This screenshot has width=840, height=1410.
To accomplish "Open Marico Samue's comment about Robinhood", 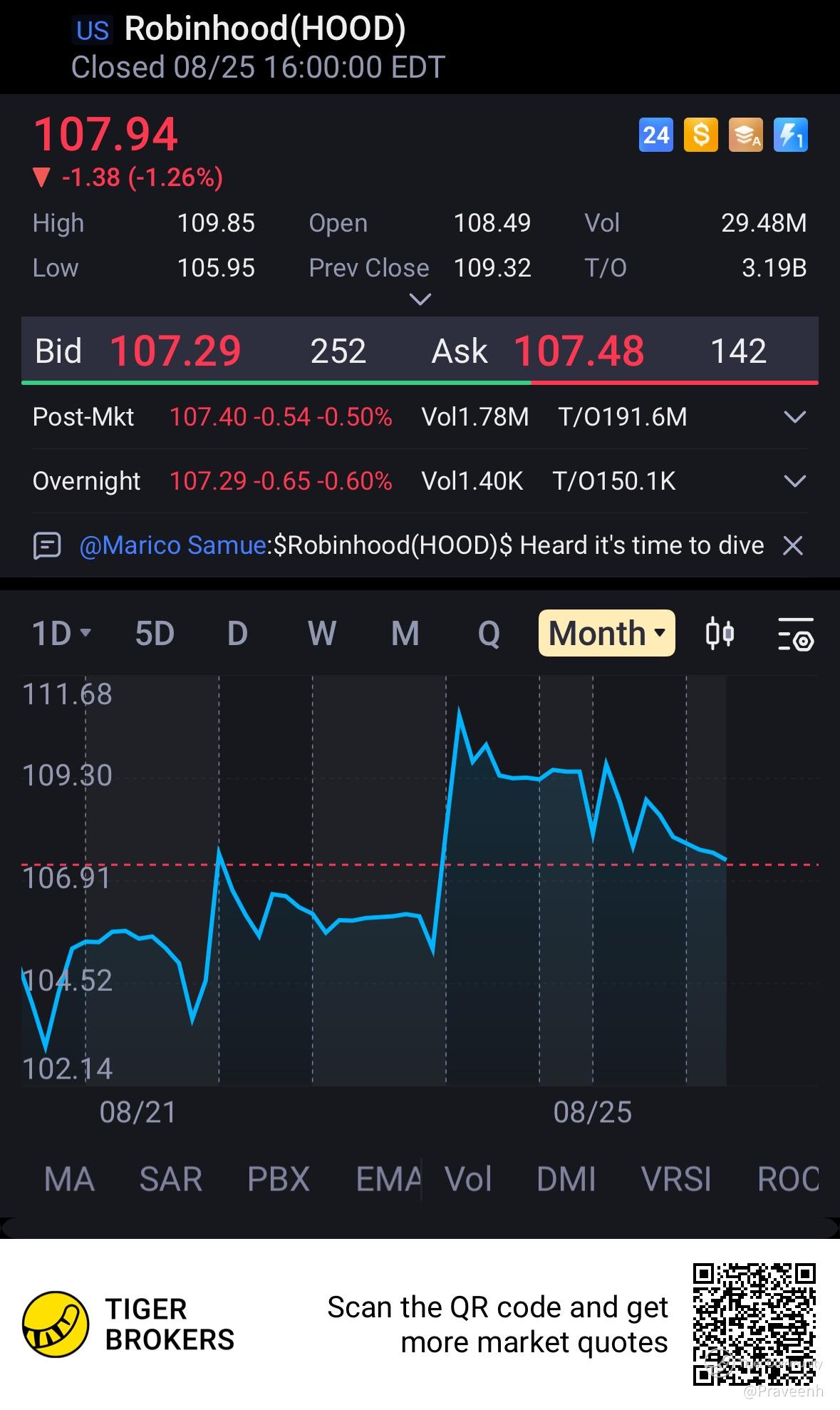I will pos(420,546).
